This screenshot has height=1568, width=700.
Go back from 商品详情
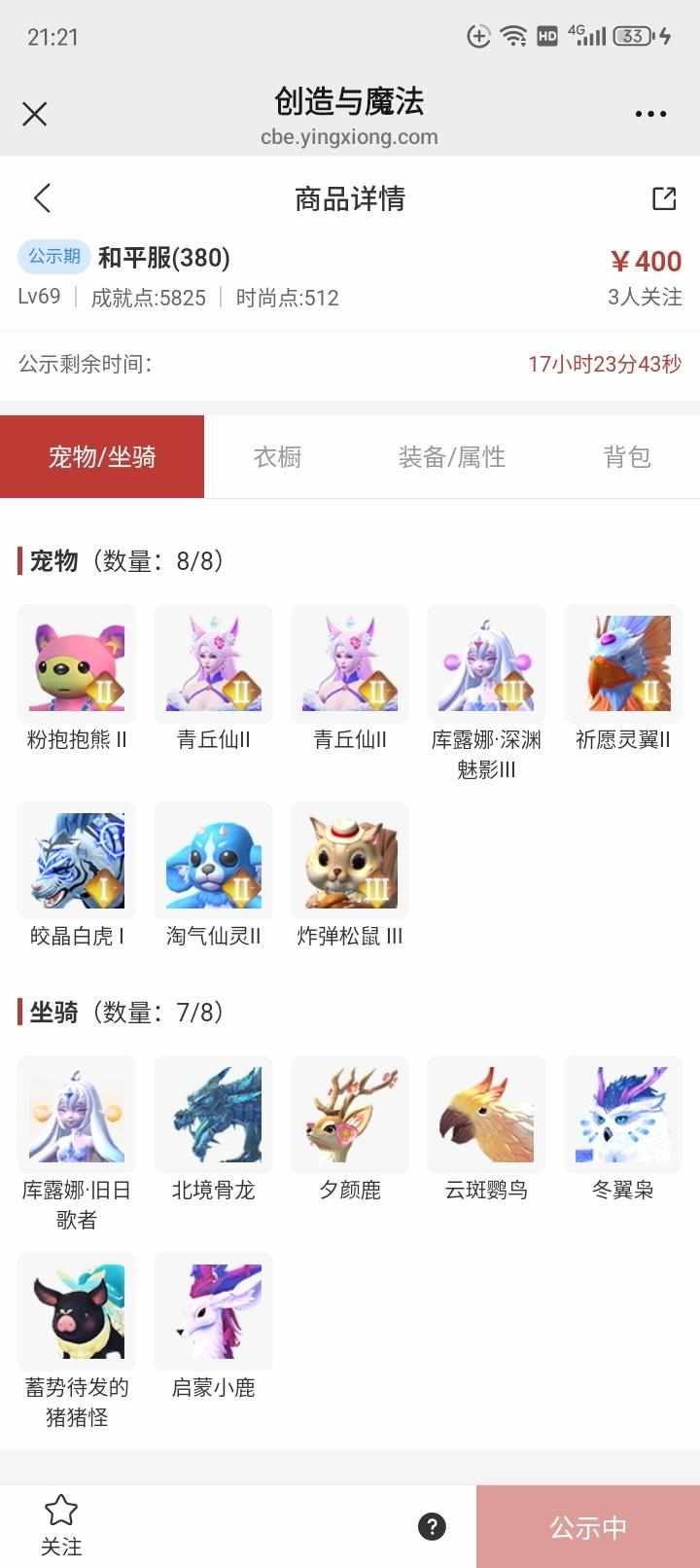(42, 198)
